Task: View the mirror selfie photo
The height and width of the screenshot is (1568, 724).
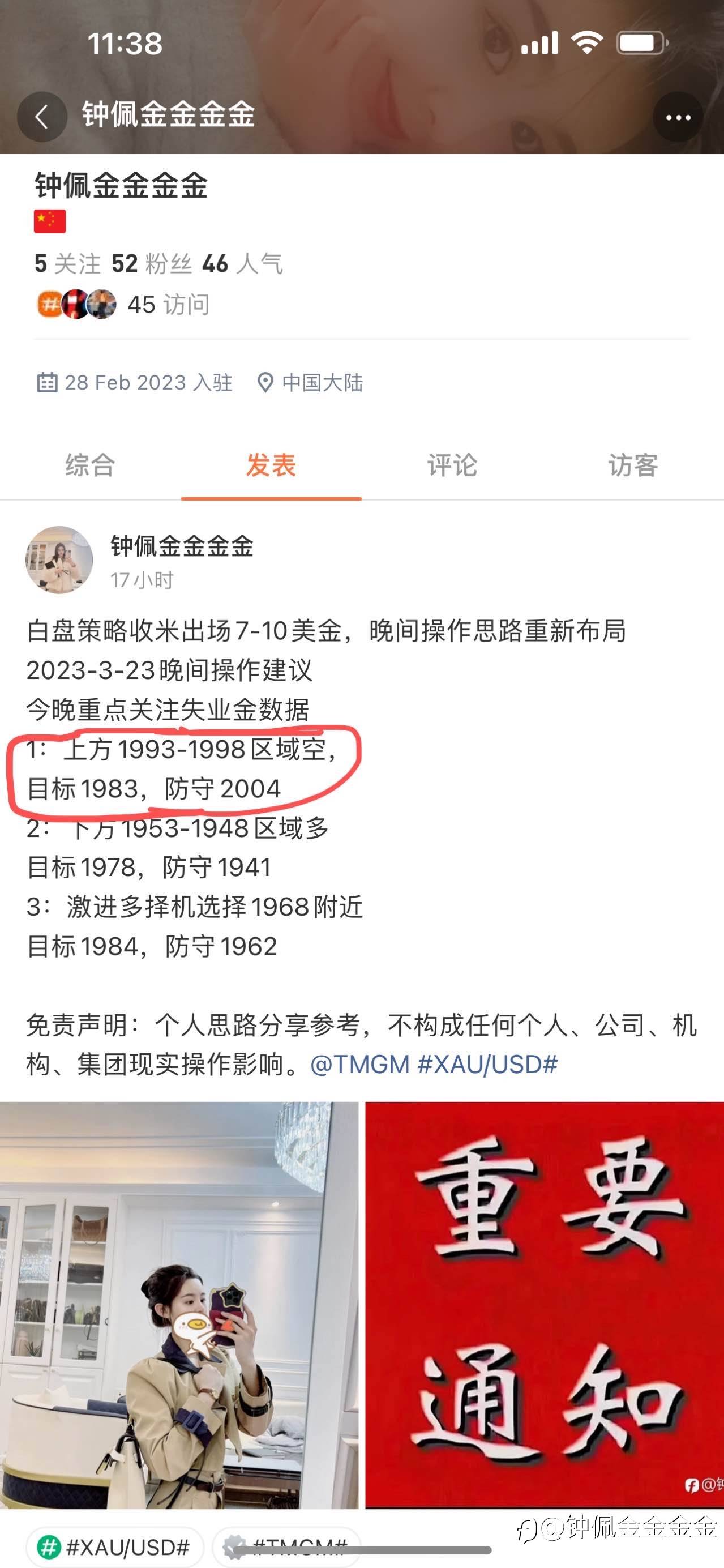Action: (179, 1305)
